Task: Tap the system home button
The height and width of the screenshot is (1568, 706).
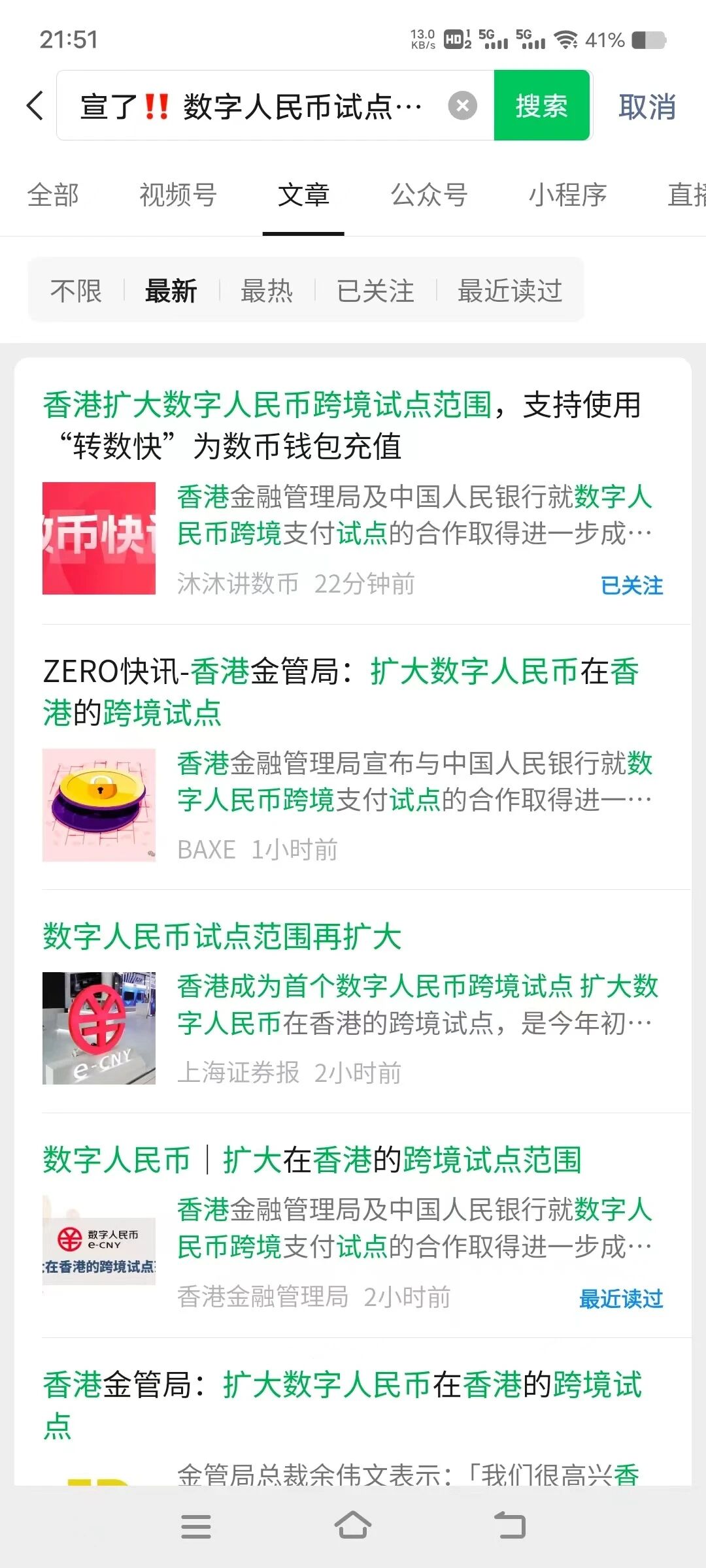Action: point(353,1526)
